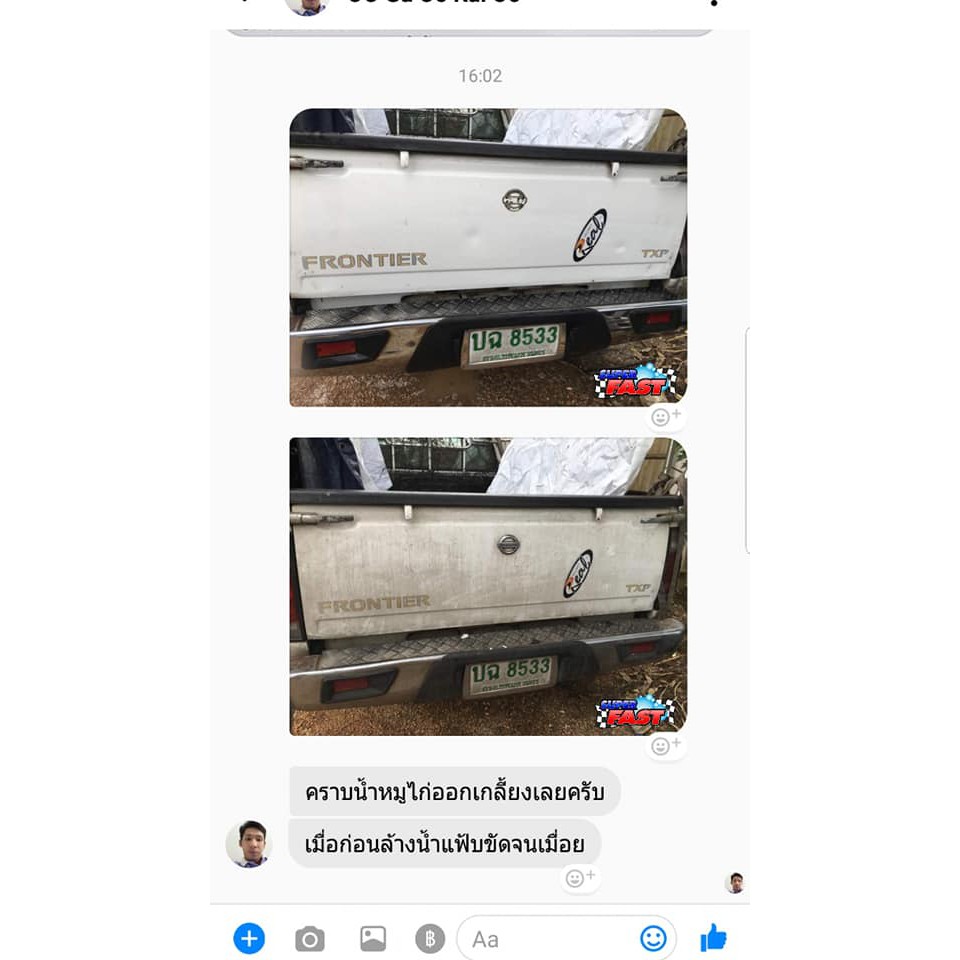The width and height of the screenshot is (960, 960).
Task: Open the dirty truck photo
Action: pos(488,587)
